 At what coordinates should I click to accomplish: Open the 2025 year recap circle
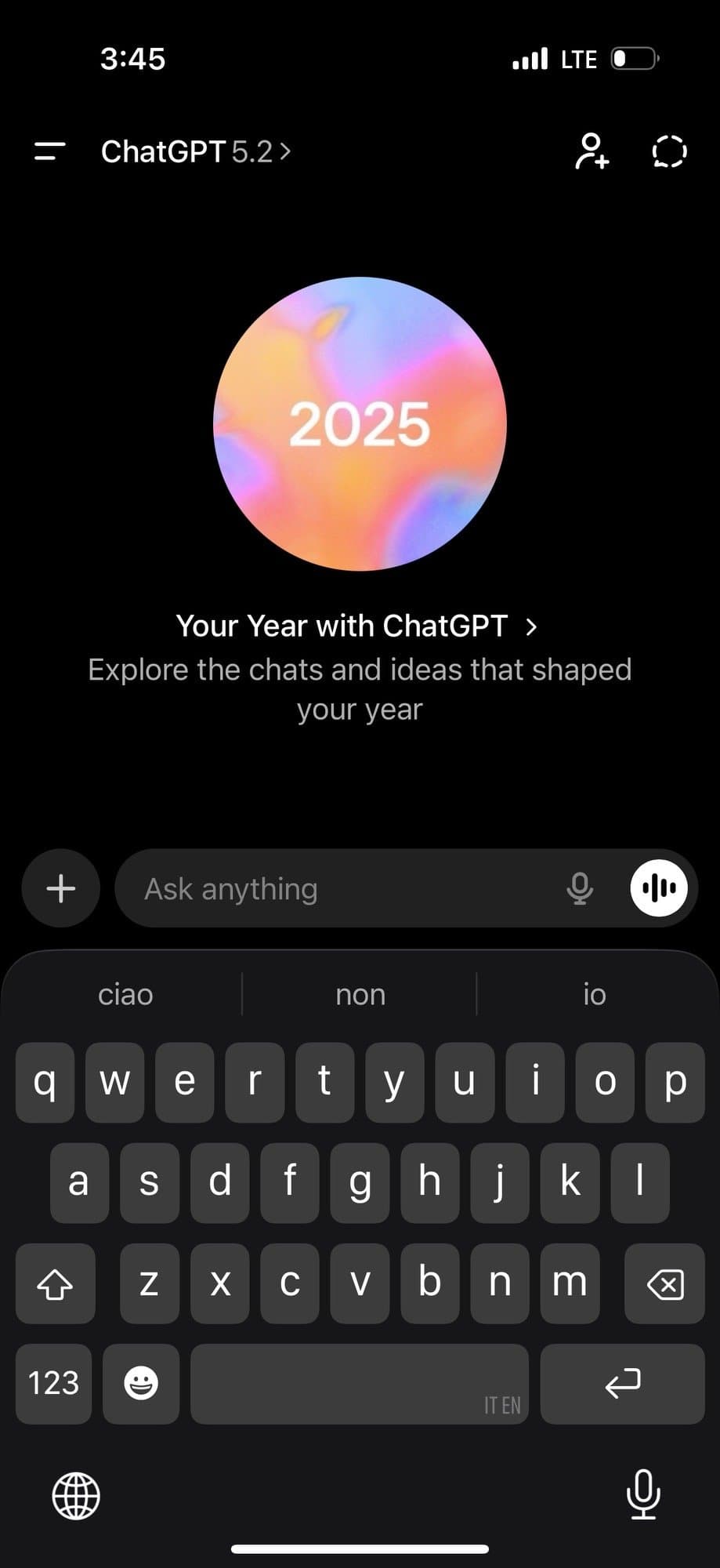(x=360, y=423)
